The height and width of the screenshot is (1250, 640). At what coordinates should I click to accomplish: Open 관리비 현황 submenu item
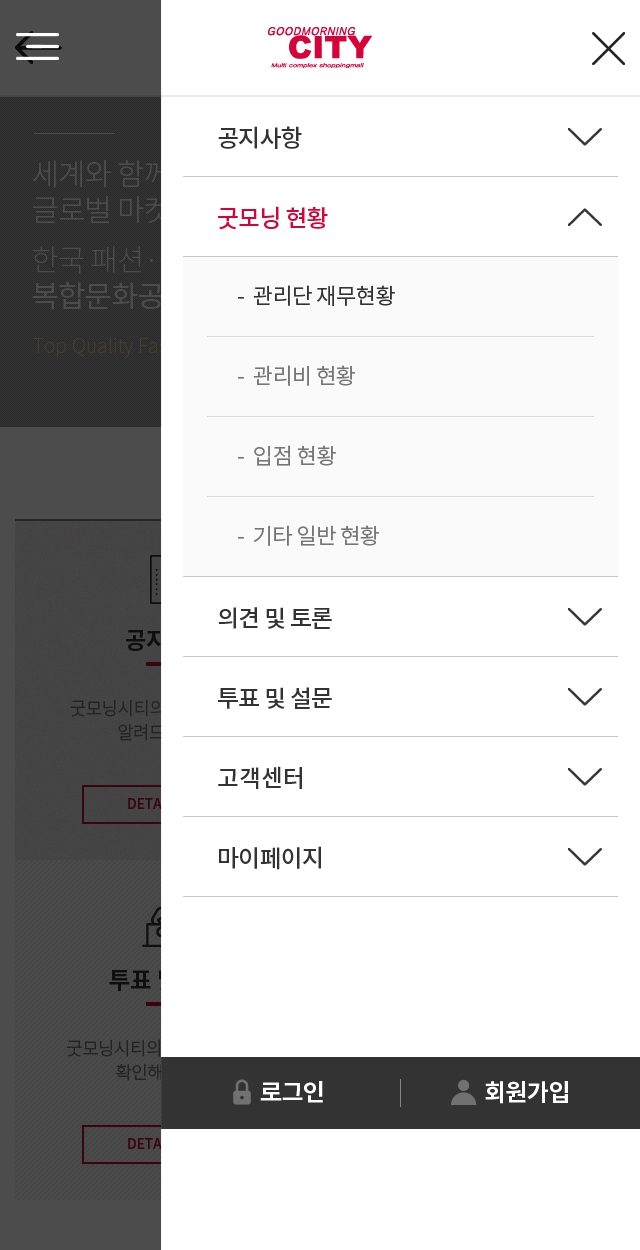click(400, 377)
